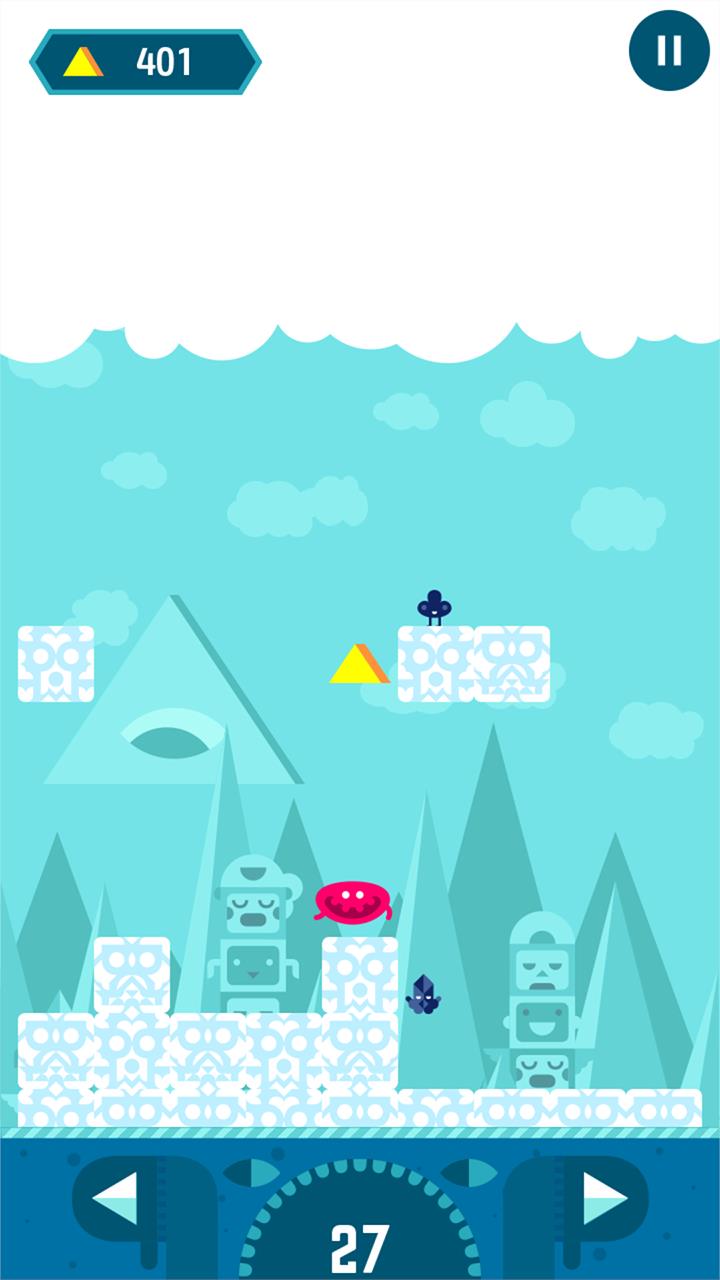
Task: Tap the left arrow move button
Action: [x=115, y=1197]
